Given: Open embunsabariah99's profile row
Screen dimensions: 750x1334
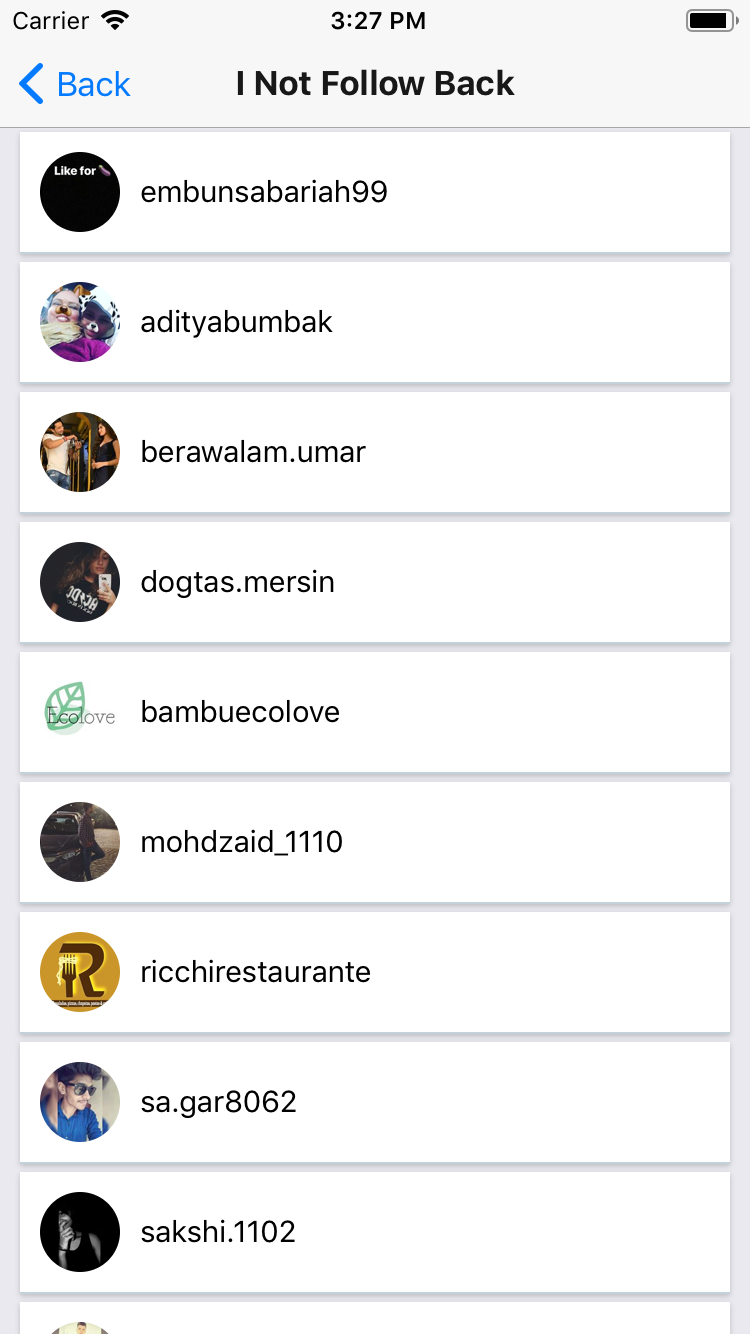Looking at the screenshot, I should coord(374,192).
